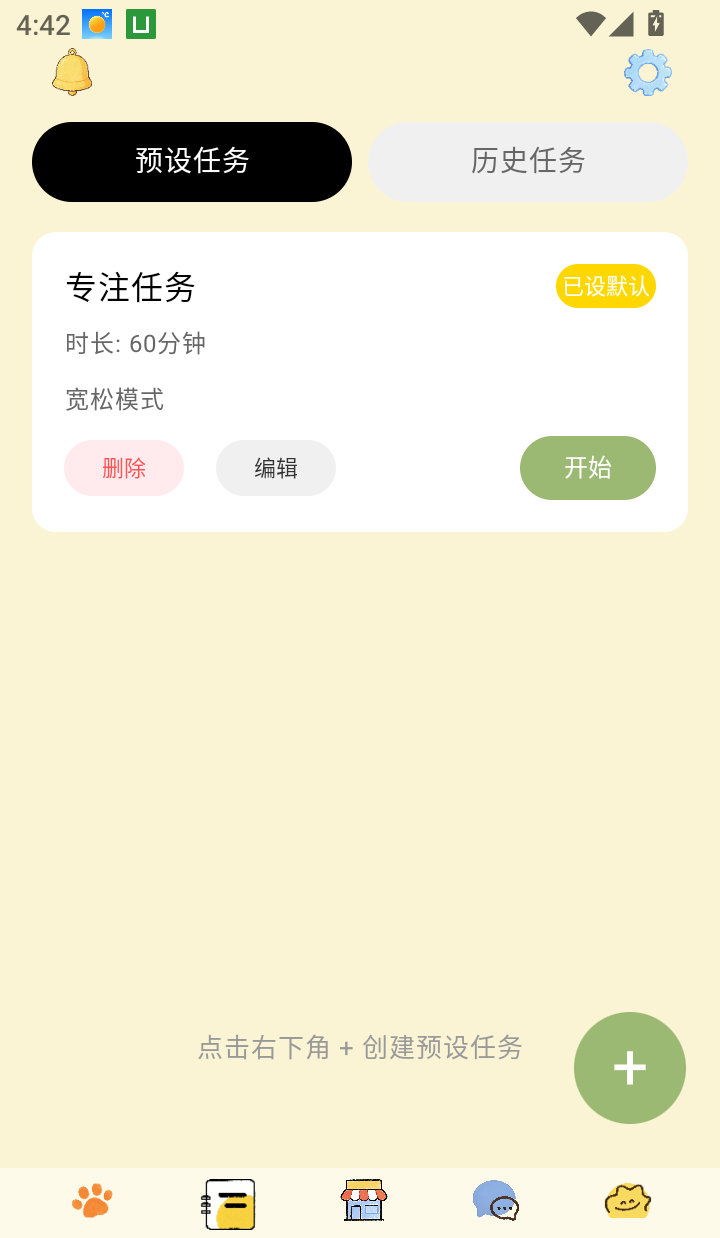Tap the green plus button to create task
720x1238 pixels.
click(x=630, y=1068)
